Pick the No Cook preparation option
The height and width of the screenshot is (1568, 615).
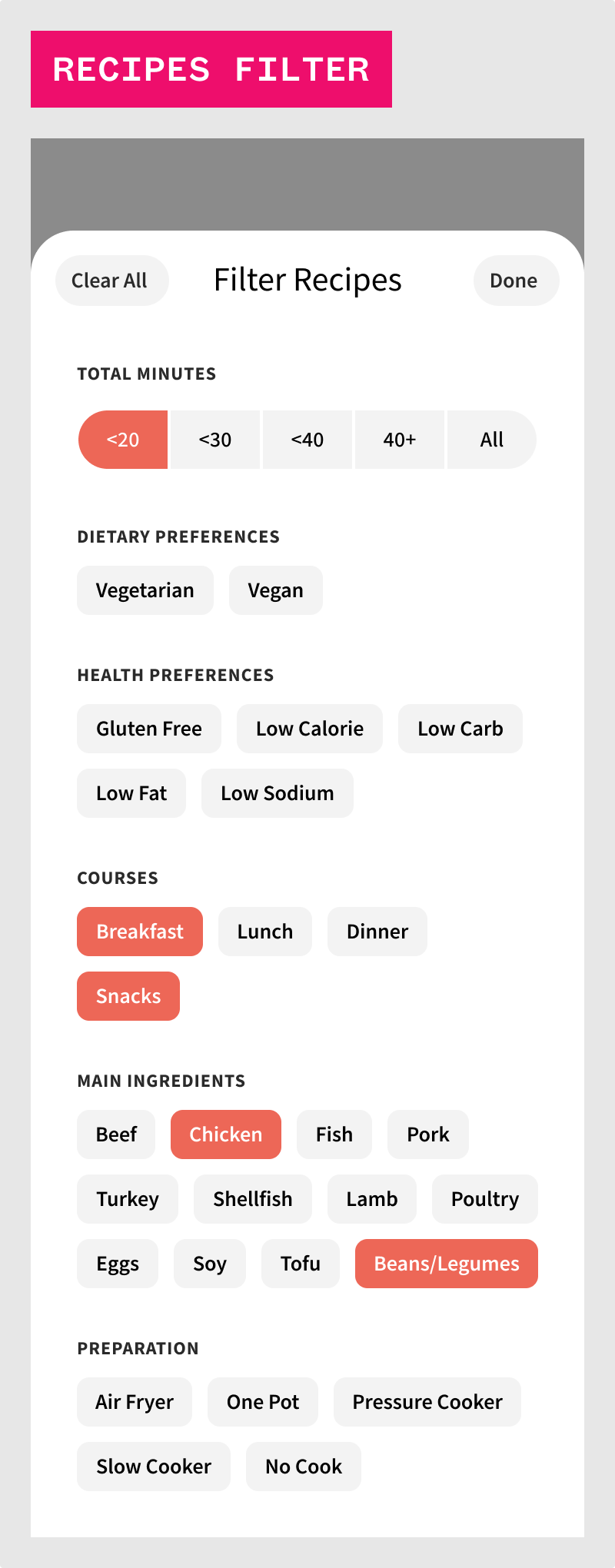(303, 1467)
